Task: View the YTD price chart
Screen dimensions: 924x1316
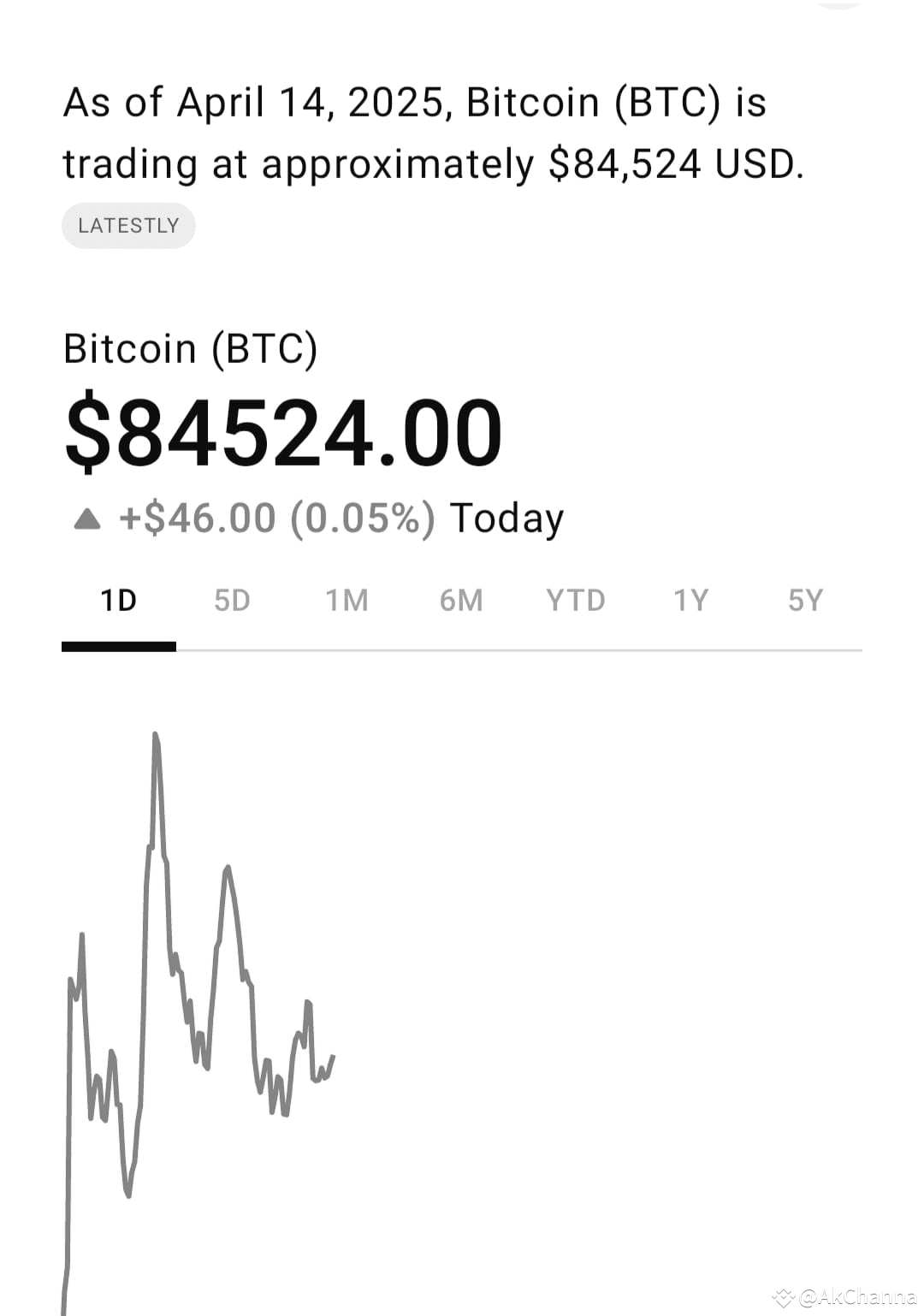Action: point(576,601)
